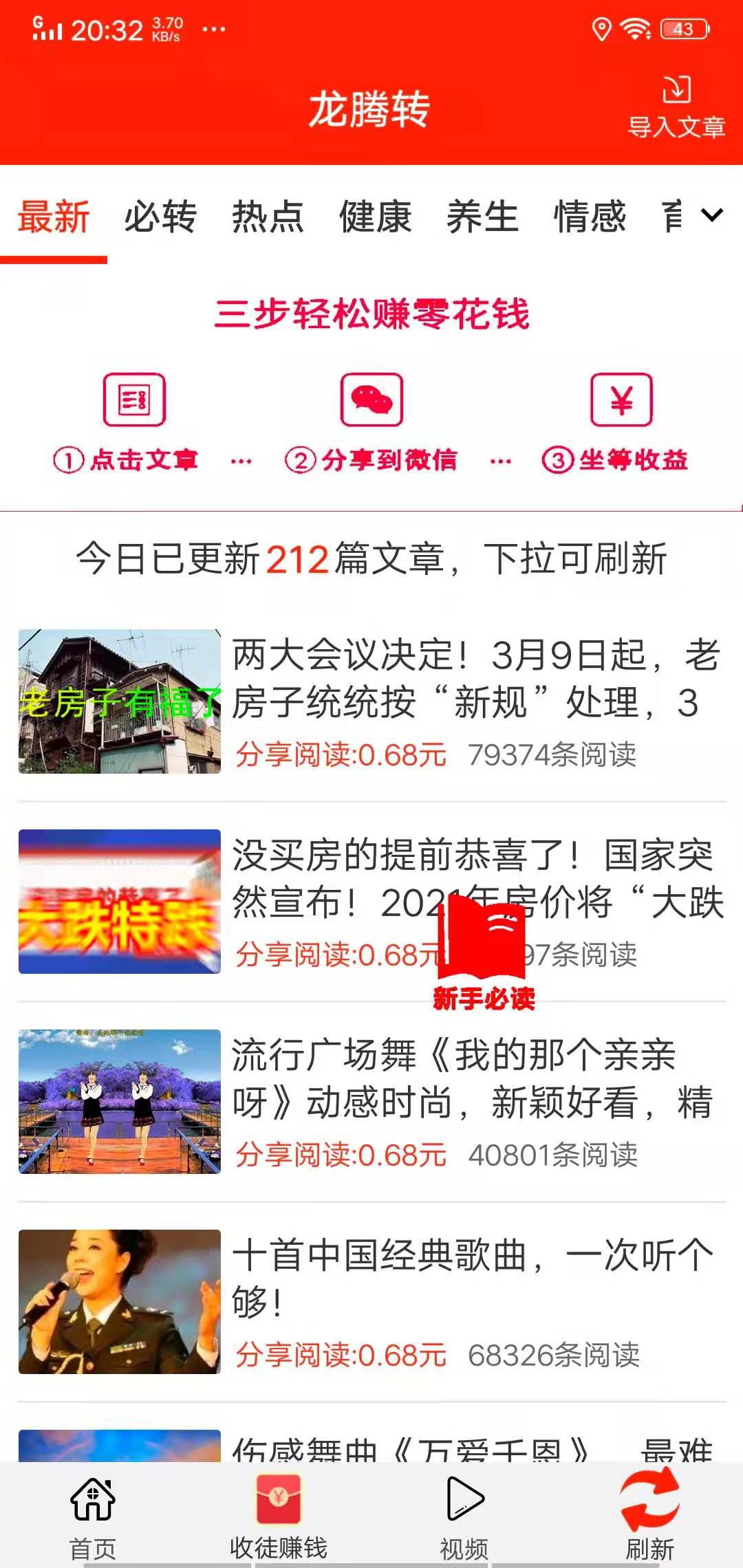Select the 必转 category tab

160,217
